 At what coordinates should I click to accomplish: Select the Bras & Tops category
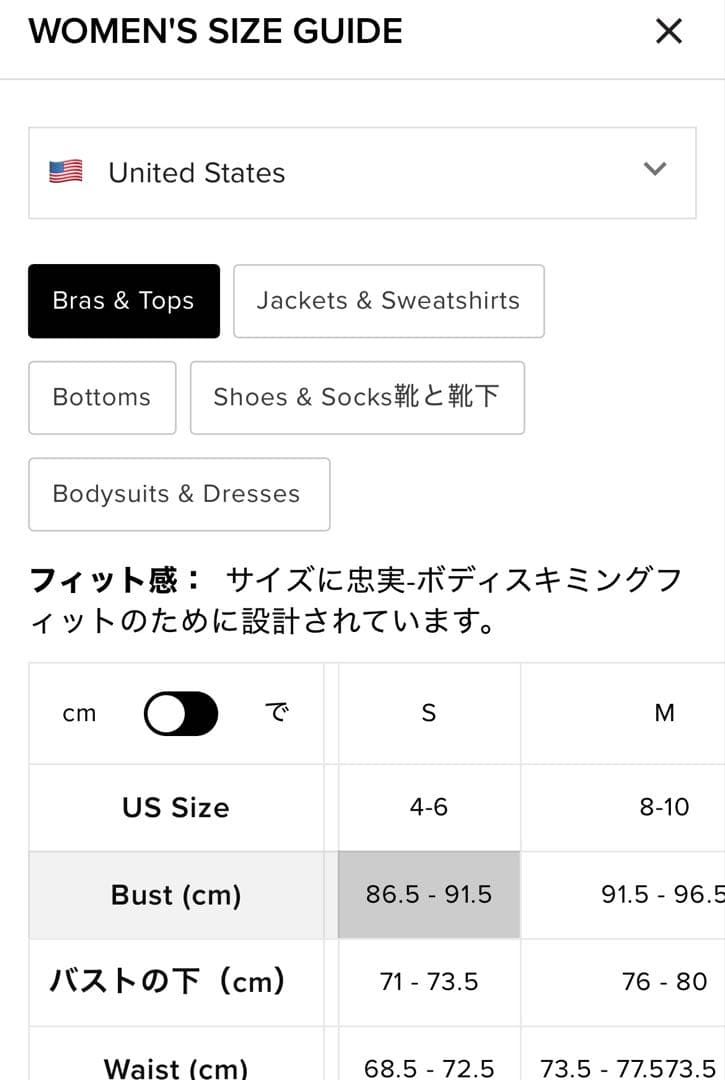[x=123, y=301]
